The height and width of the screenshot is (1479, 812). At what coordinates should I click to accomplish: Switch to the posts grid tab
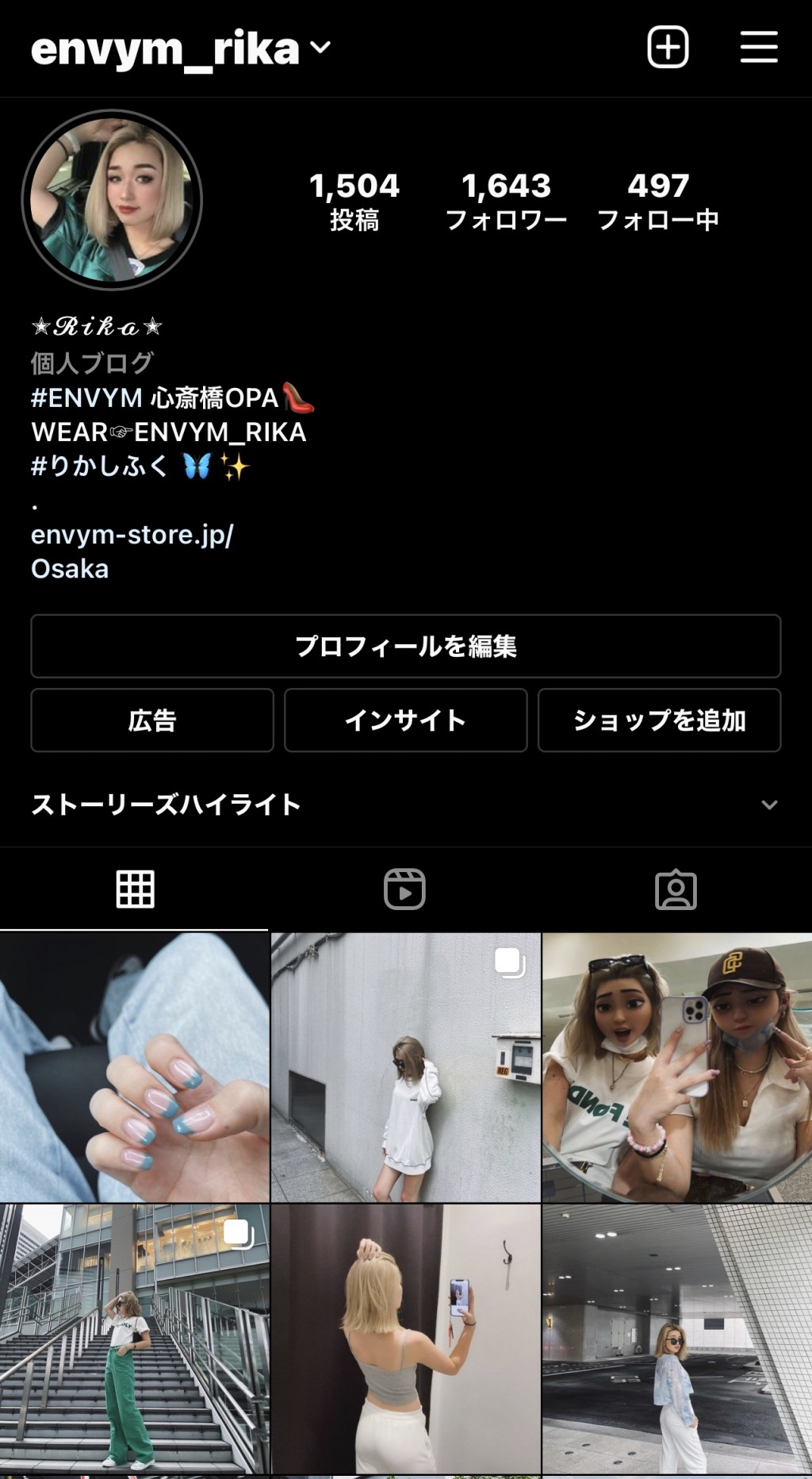point(135,889)
